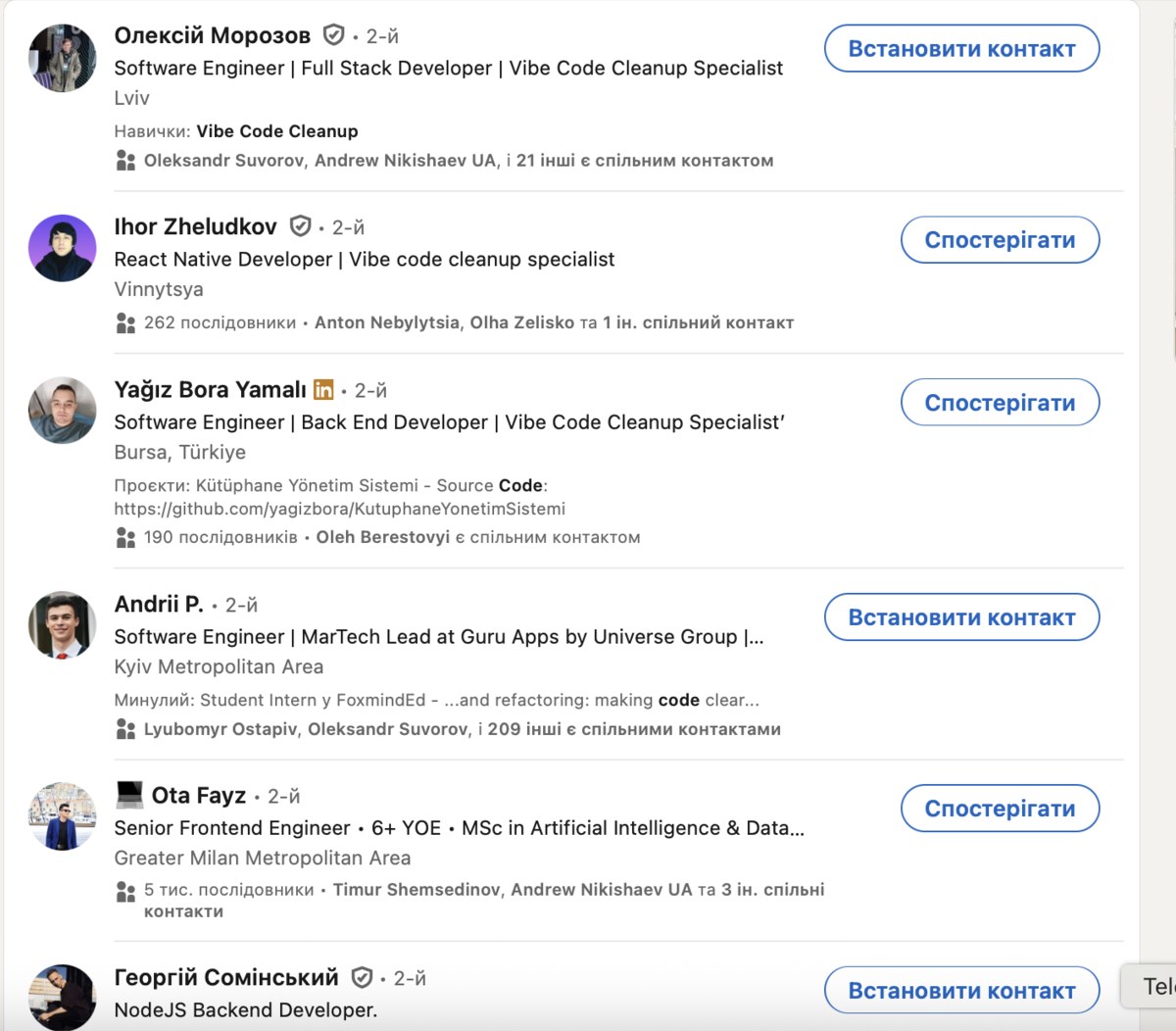Open Олексій Морозов's profile name
1176x1031 pixels.
(x=212, y=35)
